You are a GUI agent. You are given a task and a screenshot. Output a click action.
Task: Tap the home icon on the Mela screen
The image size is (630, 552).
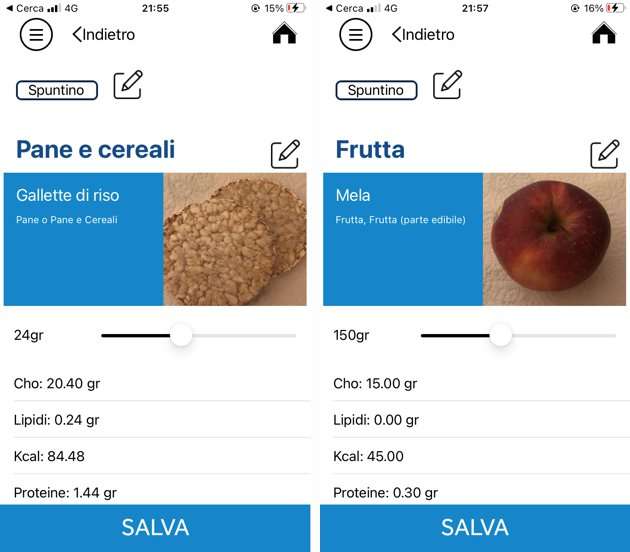[x=604, y=33]
